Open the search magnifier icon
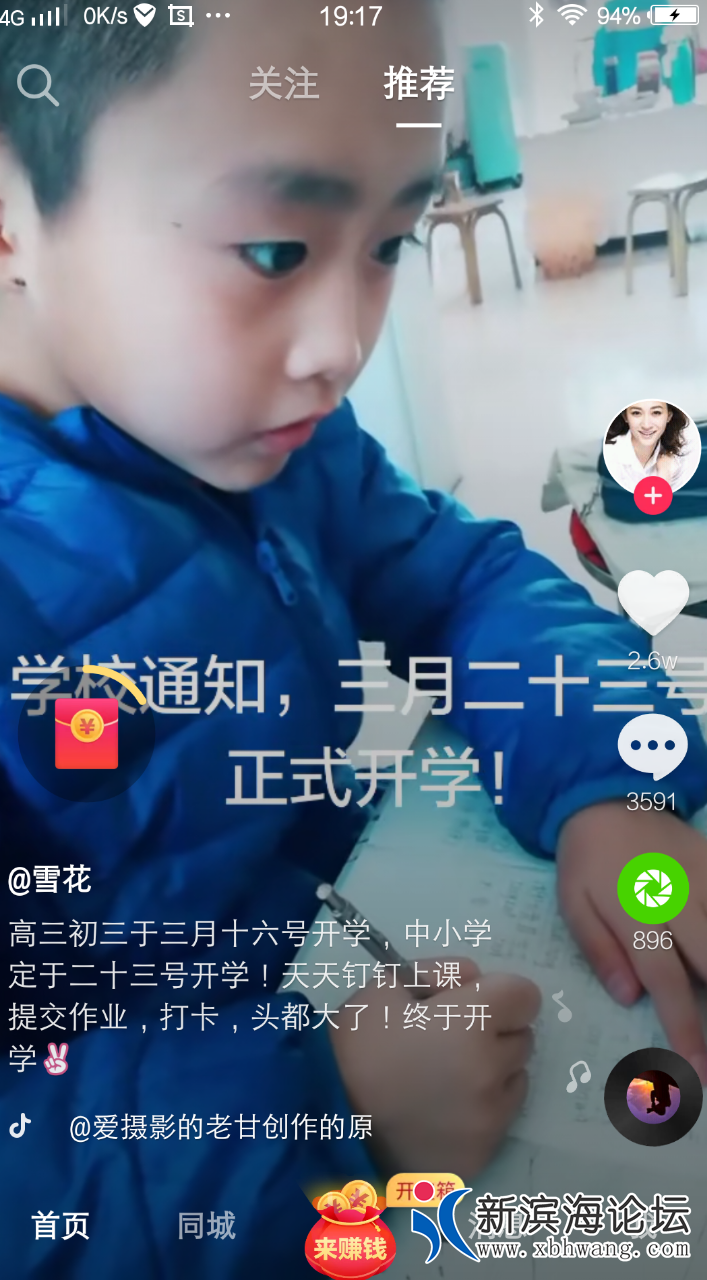707x1280 pixels. click(38, 86)
